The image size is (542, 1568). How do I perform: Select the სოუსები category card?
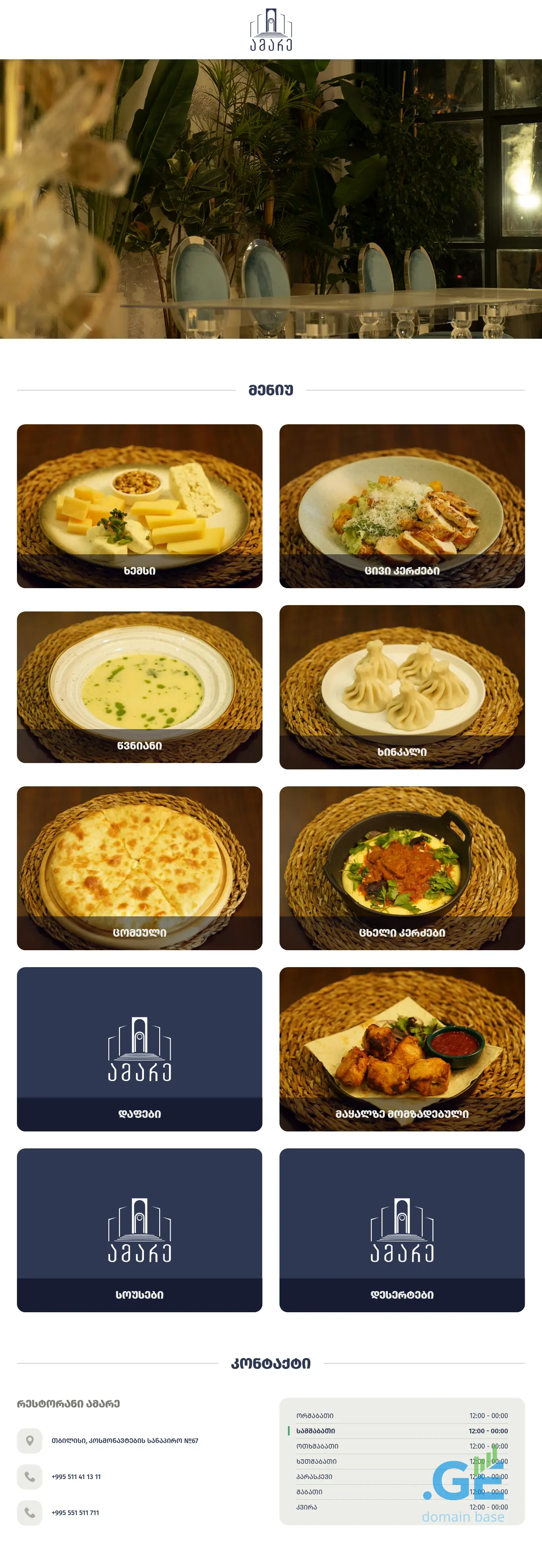point(139,1230)
